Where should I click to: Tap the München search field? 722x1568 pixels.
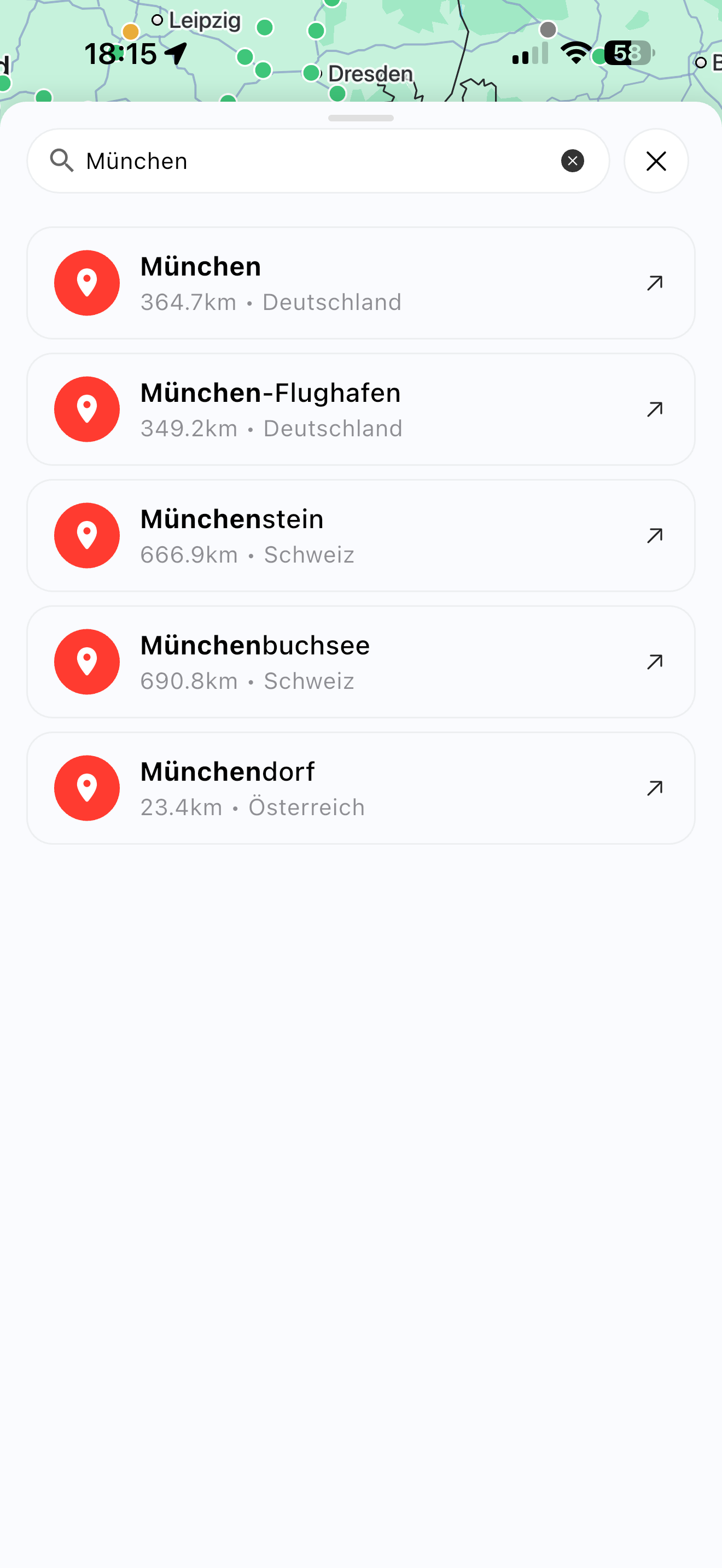(x=318, y=161)
